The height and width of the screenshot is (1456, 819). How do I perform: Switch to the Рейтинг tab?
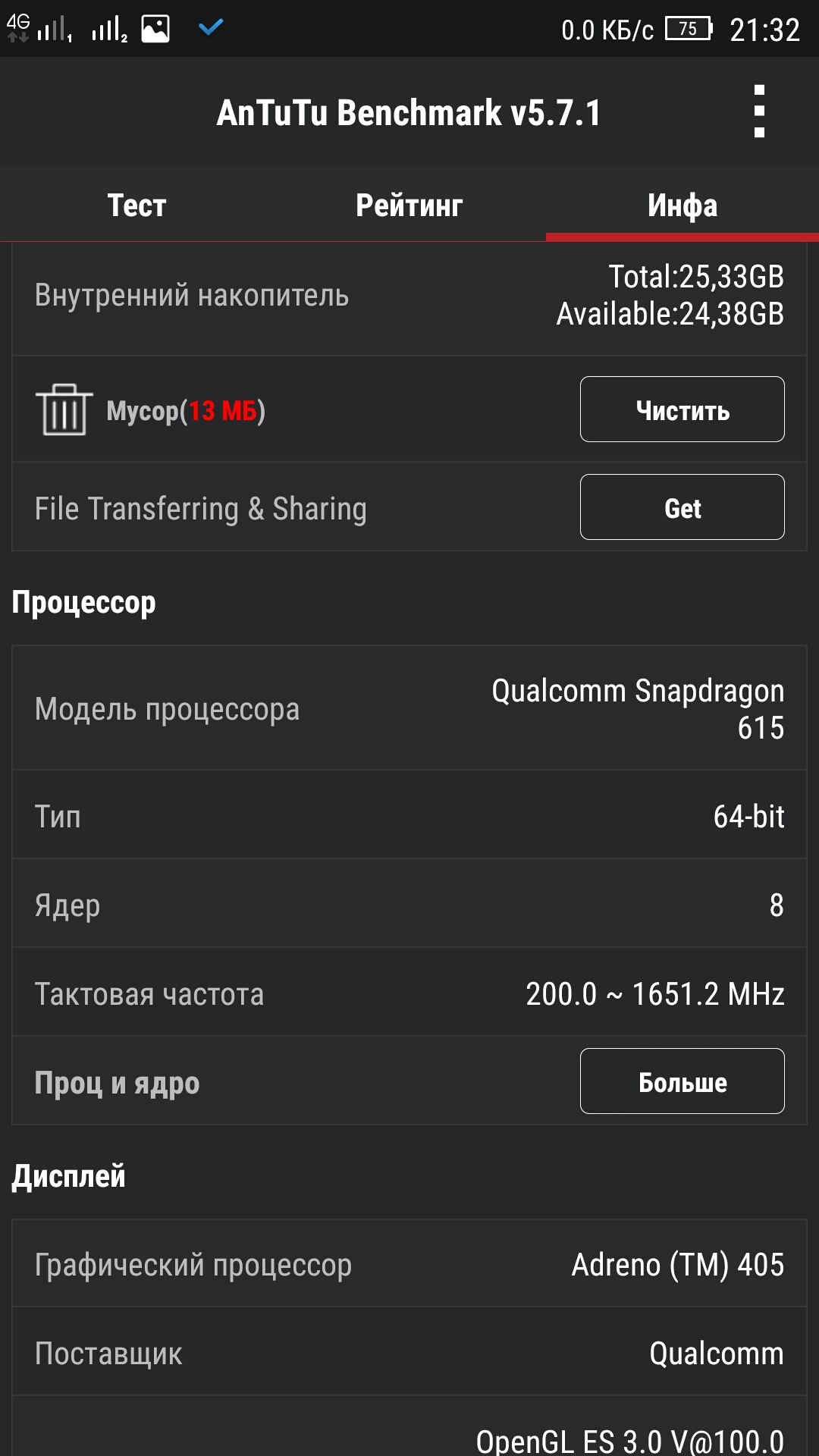pos(409,205)
